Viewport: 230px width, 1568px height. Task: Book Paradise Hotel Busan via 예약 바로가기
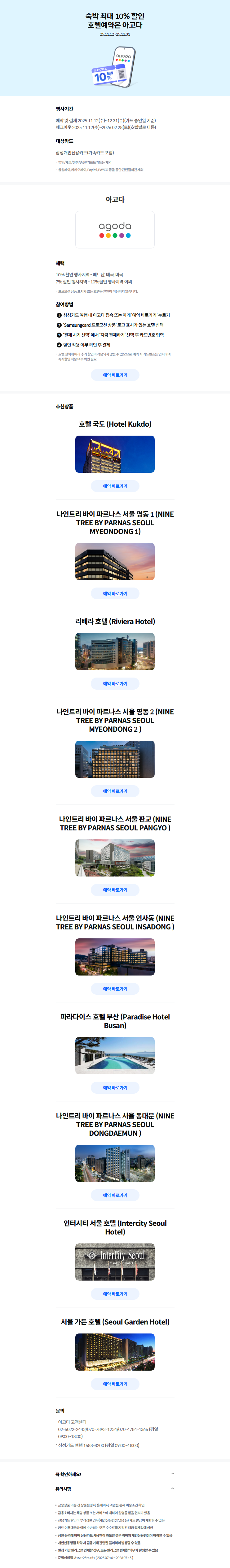115,1087
